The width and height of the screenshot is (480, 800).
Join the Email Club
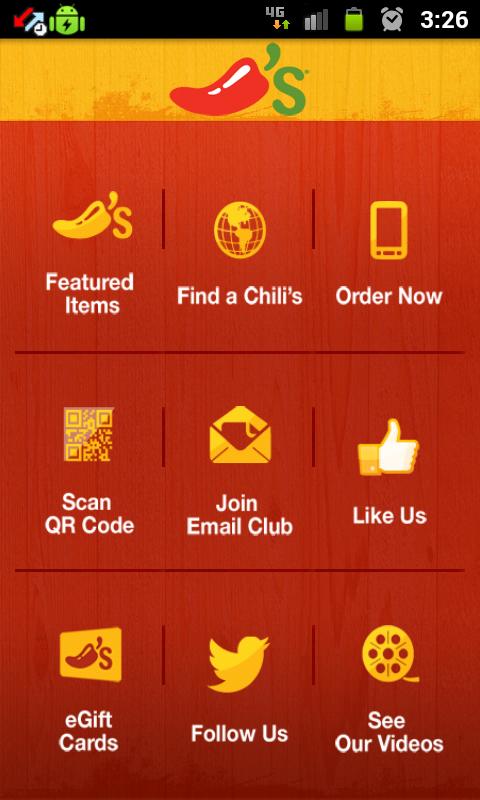(x=240, y=470)
